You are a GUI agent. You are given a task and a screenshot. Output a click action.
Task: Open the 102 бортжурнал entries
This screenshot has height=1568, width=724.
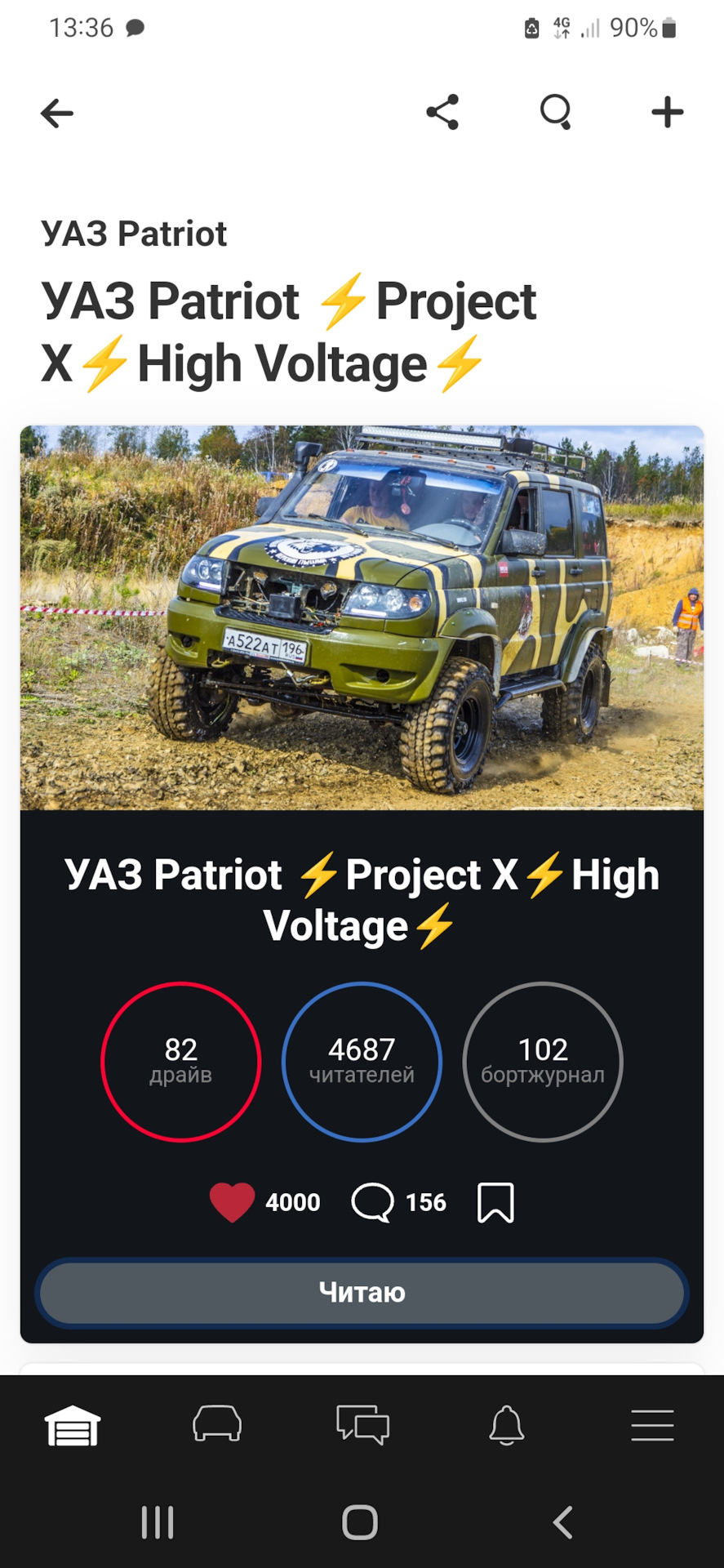tap(543, 1061)
